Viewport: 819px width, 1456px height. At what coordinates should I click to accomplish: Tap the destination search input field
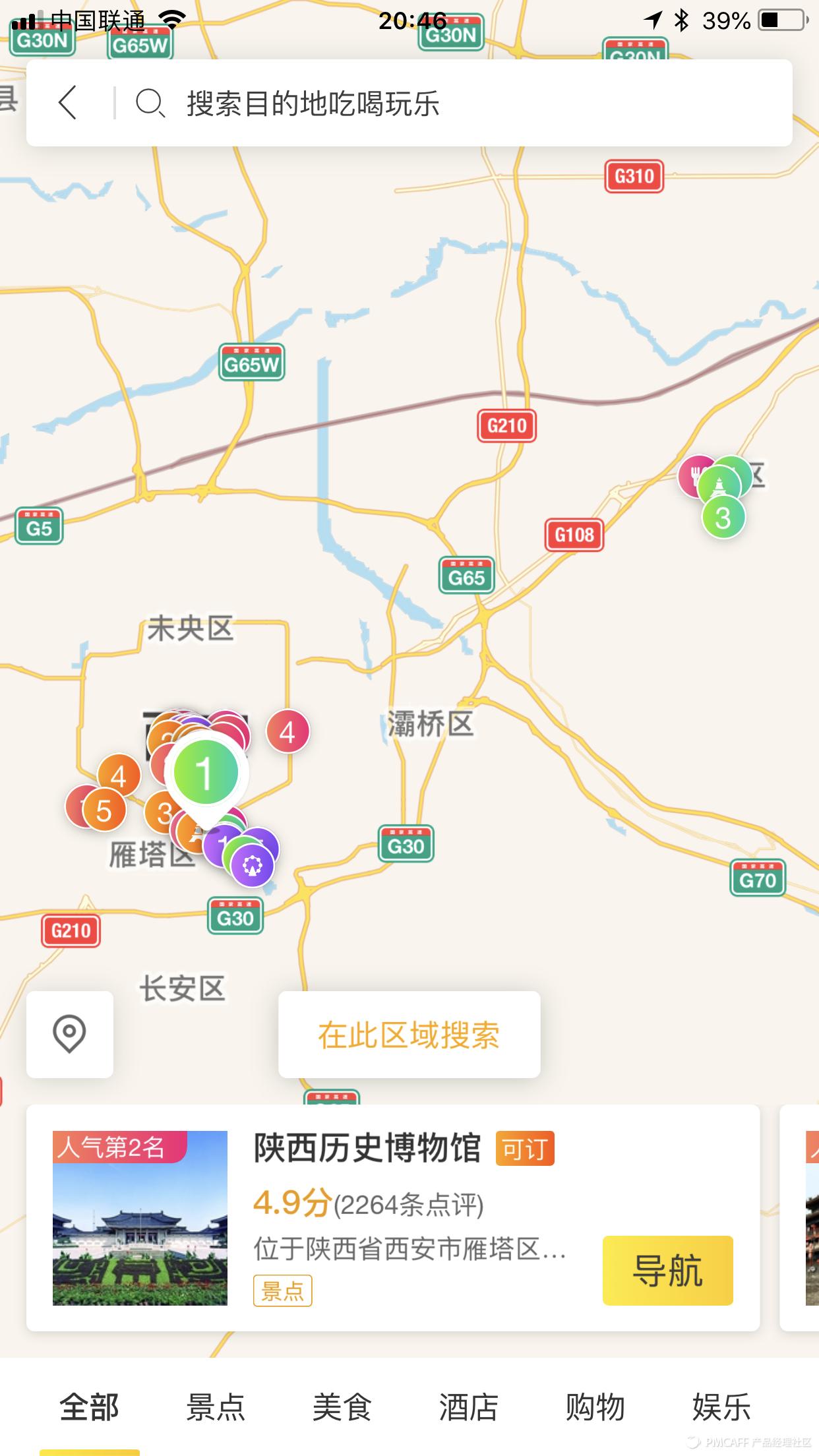point(396,104)
